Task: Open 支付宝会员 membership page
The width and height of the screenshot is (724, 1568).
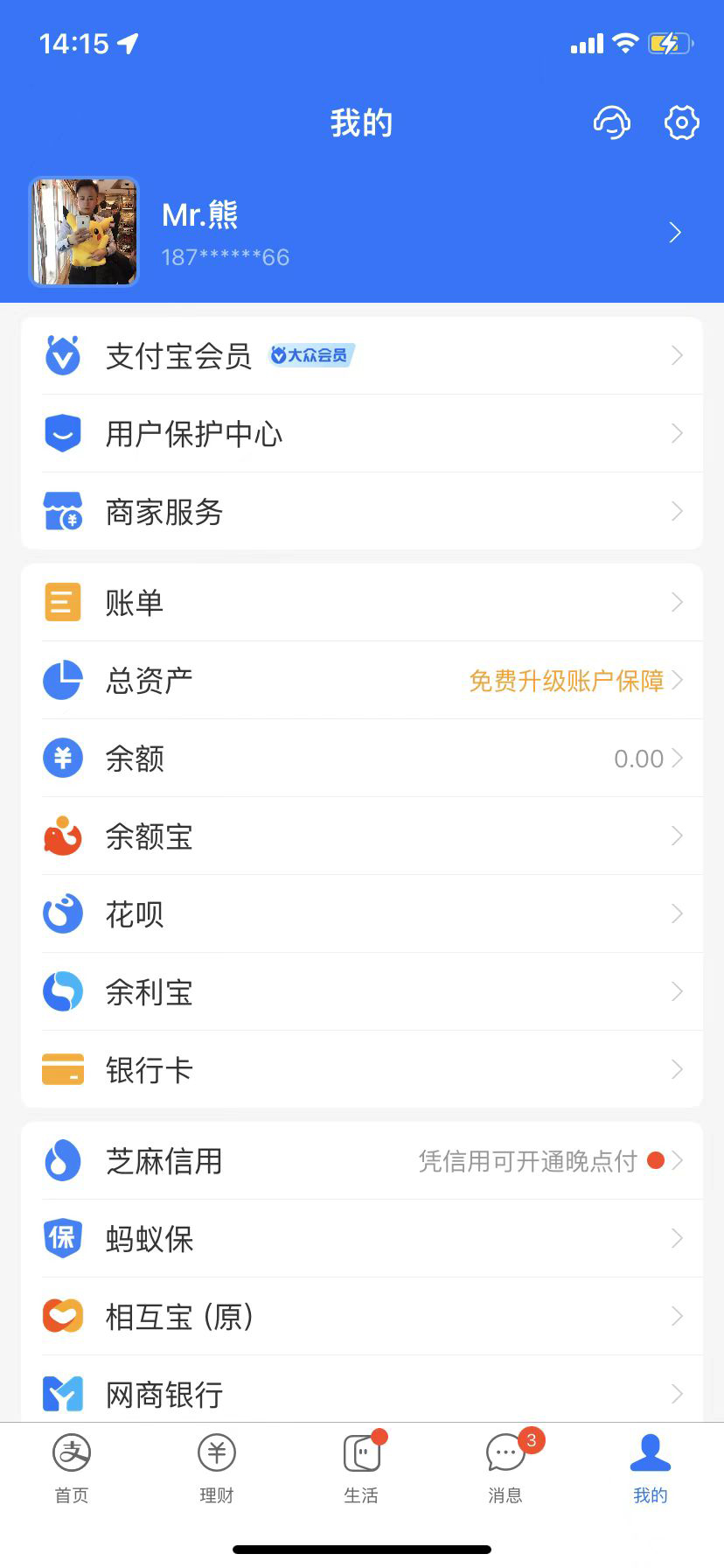Action: pyautogui.click(x=361, y=355)
